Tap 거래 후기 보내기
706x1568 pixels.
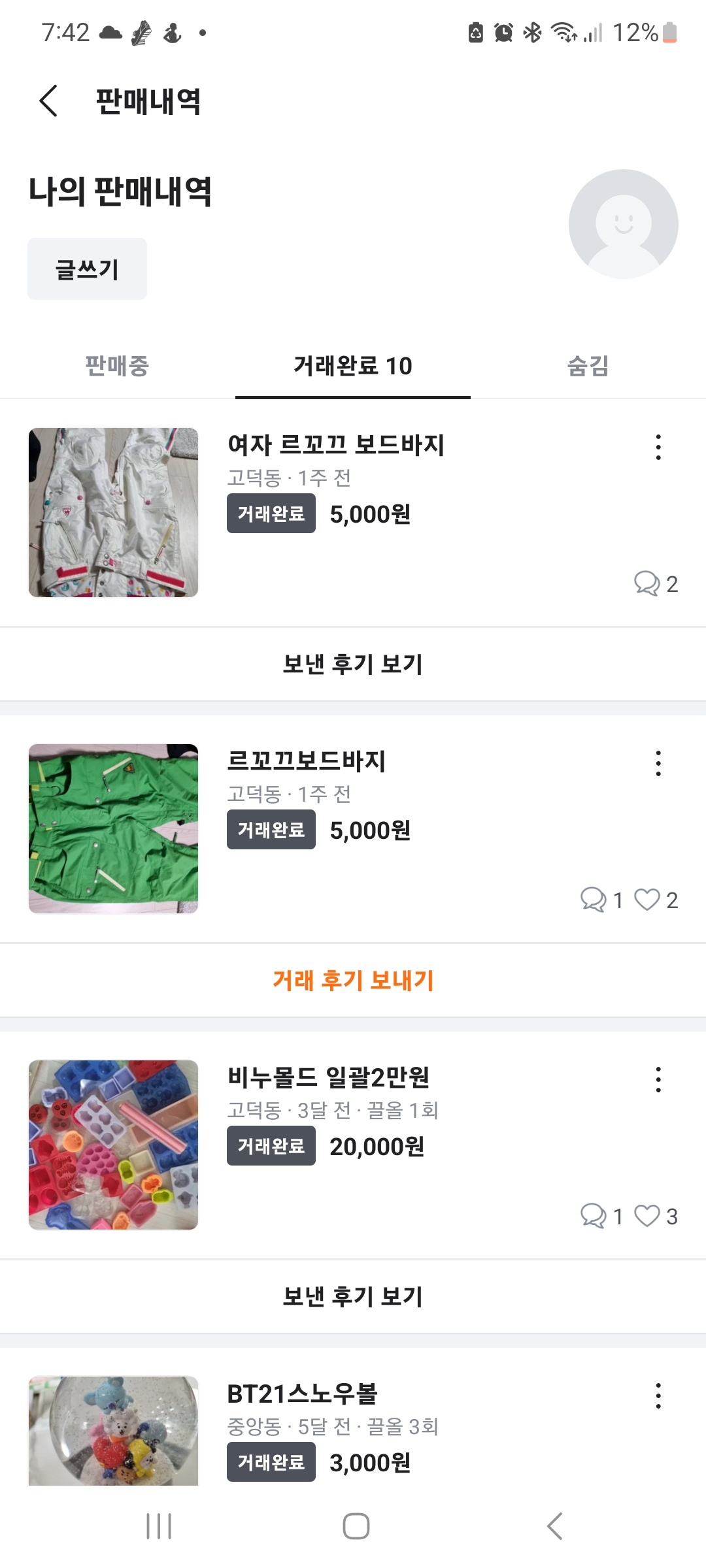point(353,981)
